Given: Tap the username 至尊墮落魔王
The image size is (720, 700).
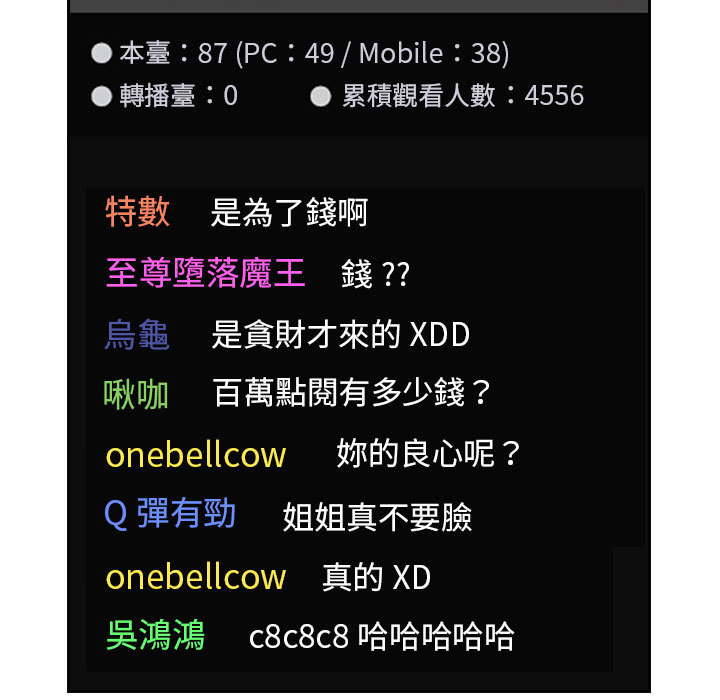Looking at the screenshot, I should [205, 273].
